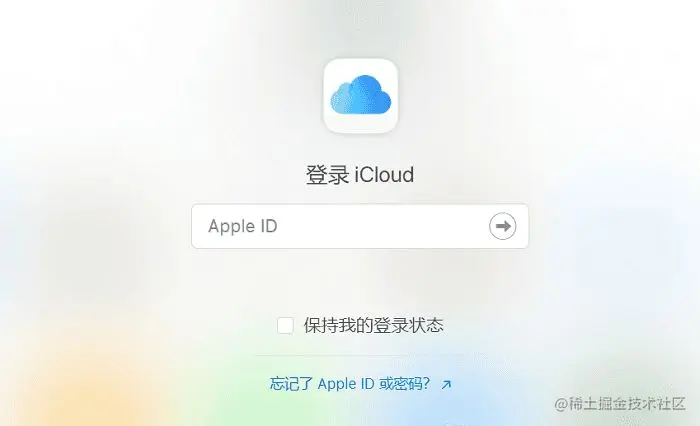The height and width of the screenshot is (426, 700).
Task: Tap the arrow button to continue
Action: (x=502, y=226)
